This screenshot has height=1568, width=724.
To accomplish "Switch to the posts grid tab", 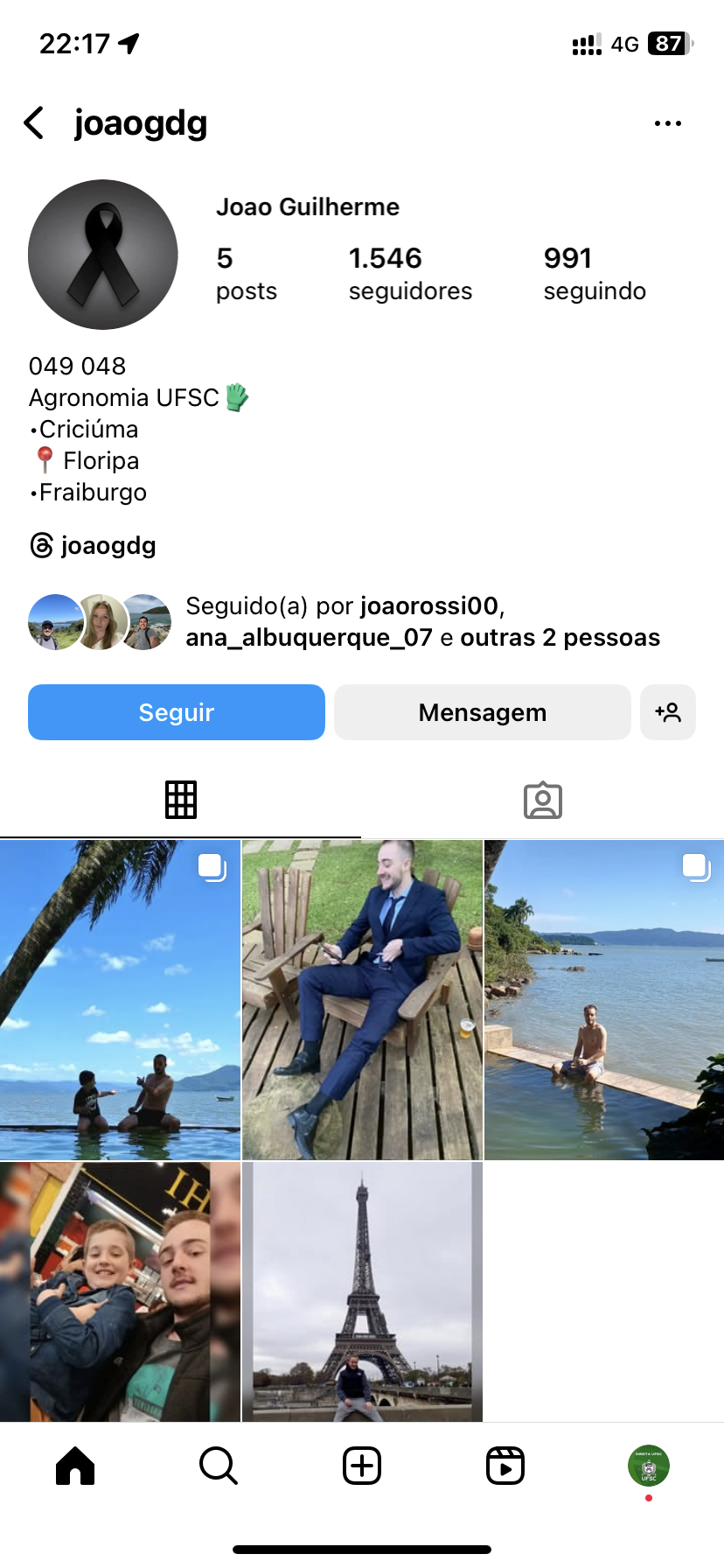I will 181,800.
